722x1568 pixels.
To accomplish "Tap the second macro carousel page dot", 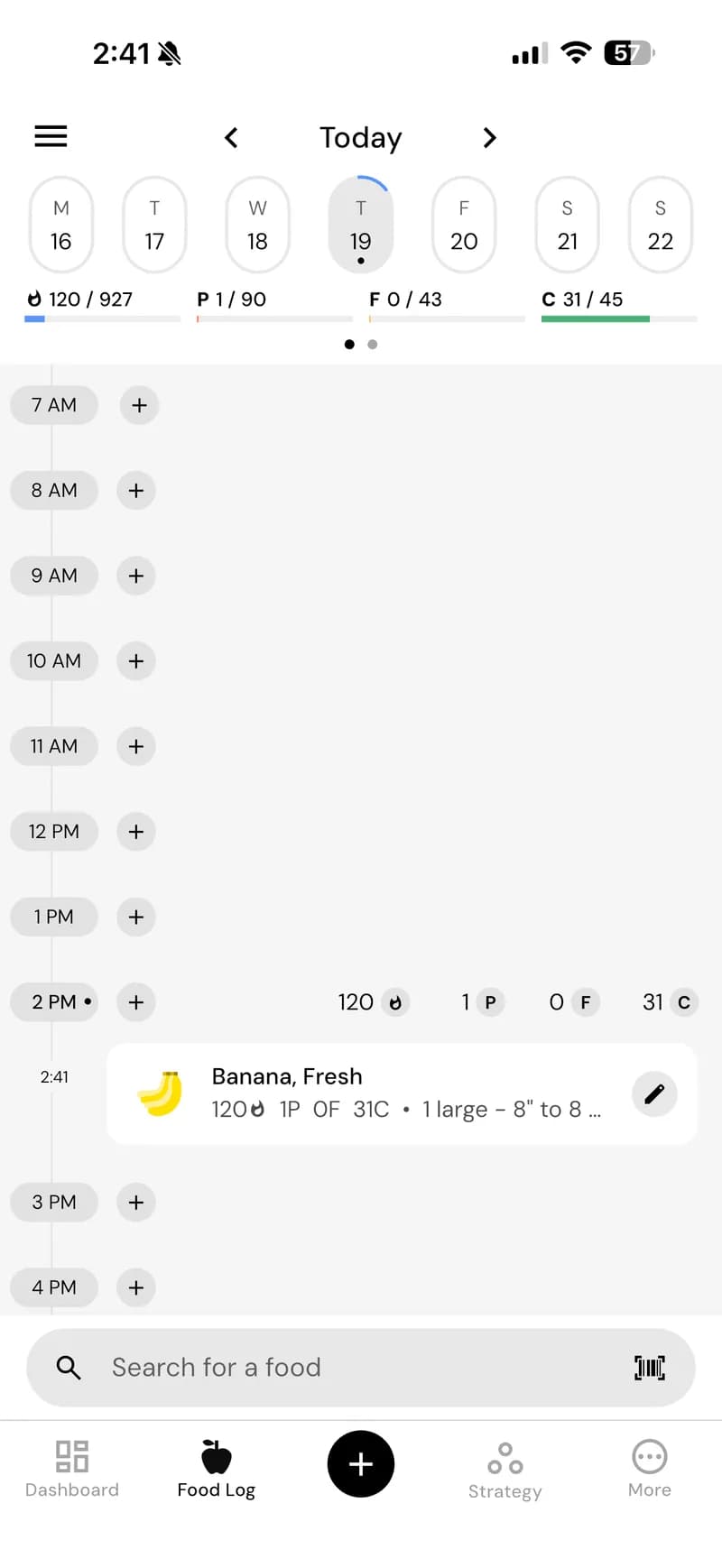I will (372, 344).
